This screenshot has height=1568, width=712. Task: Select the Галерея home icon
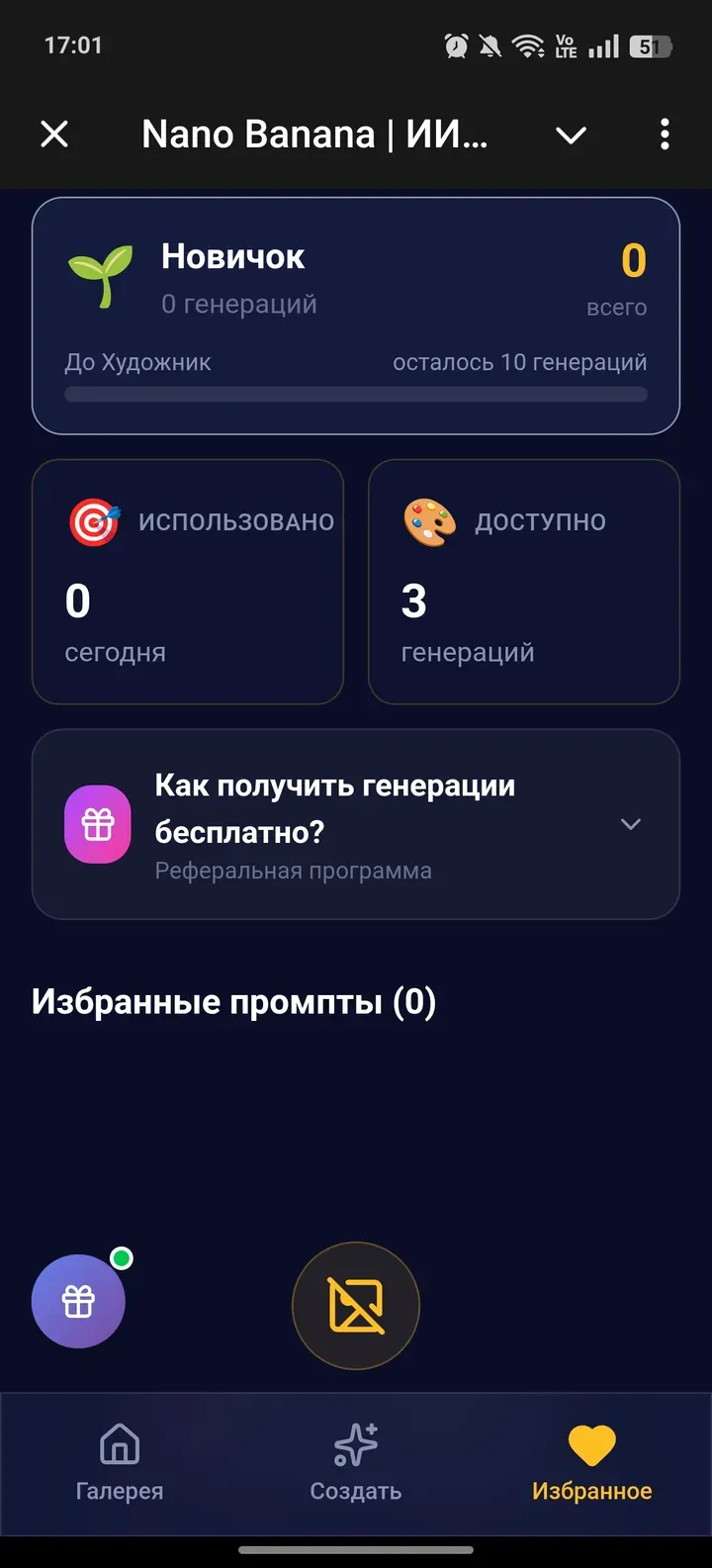click(118, 1443)
